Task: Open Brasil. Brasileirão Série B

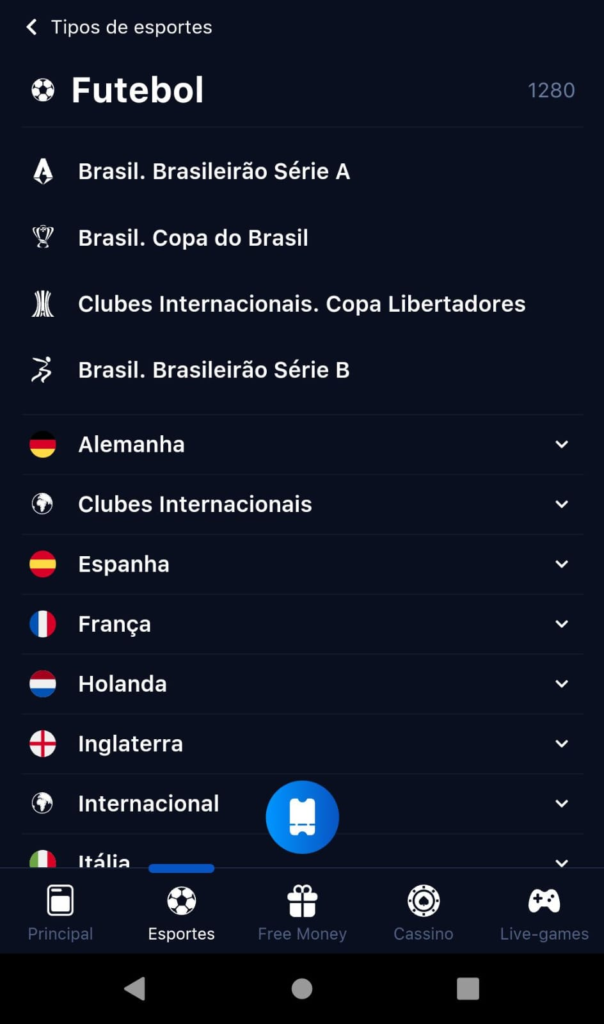Action: click(x=213, y=370)
